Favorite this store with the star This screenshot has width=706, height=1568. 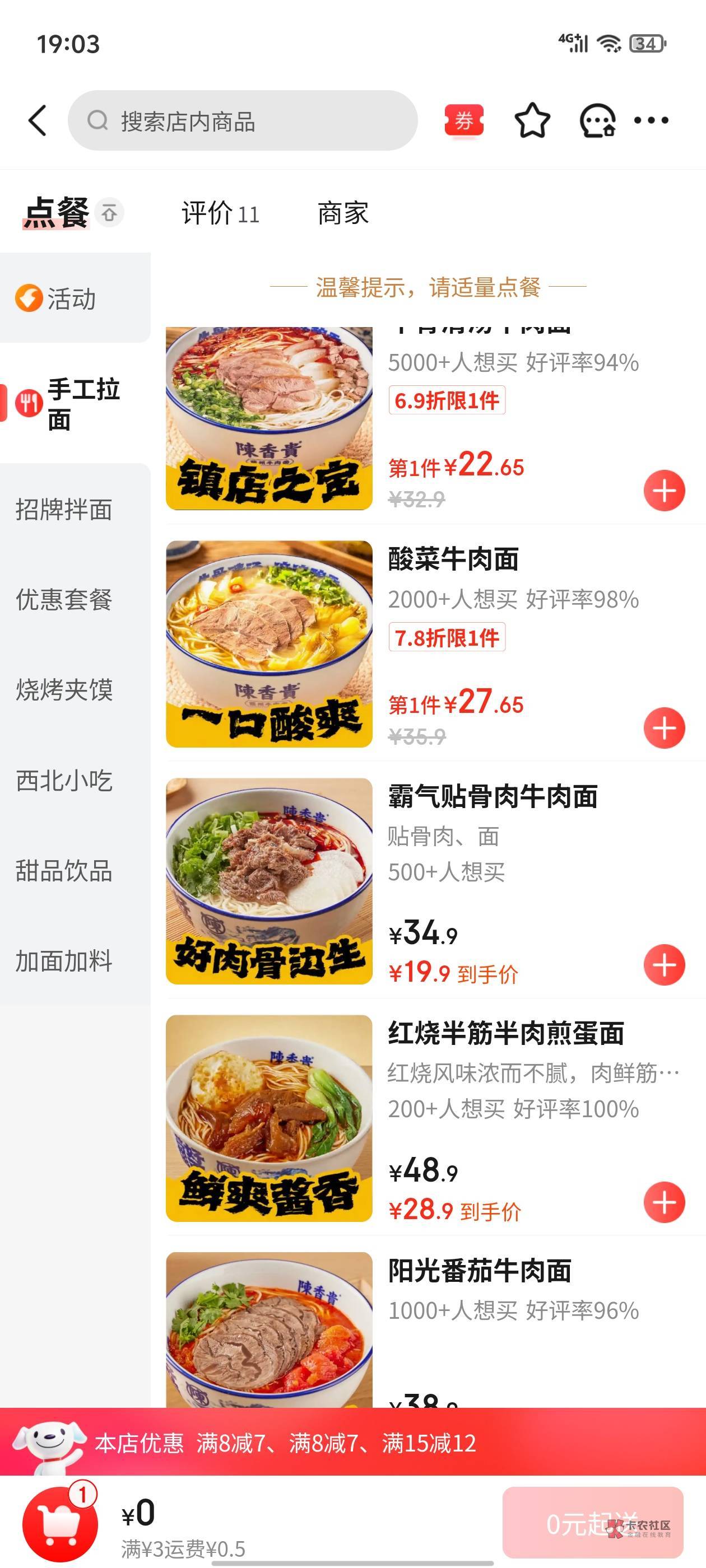click(x=532, y=120)
